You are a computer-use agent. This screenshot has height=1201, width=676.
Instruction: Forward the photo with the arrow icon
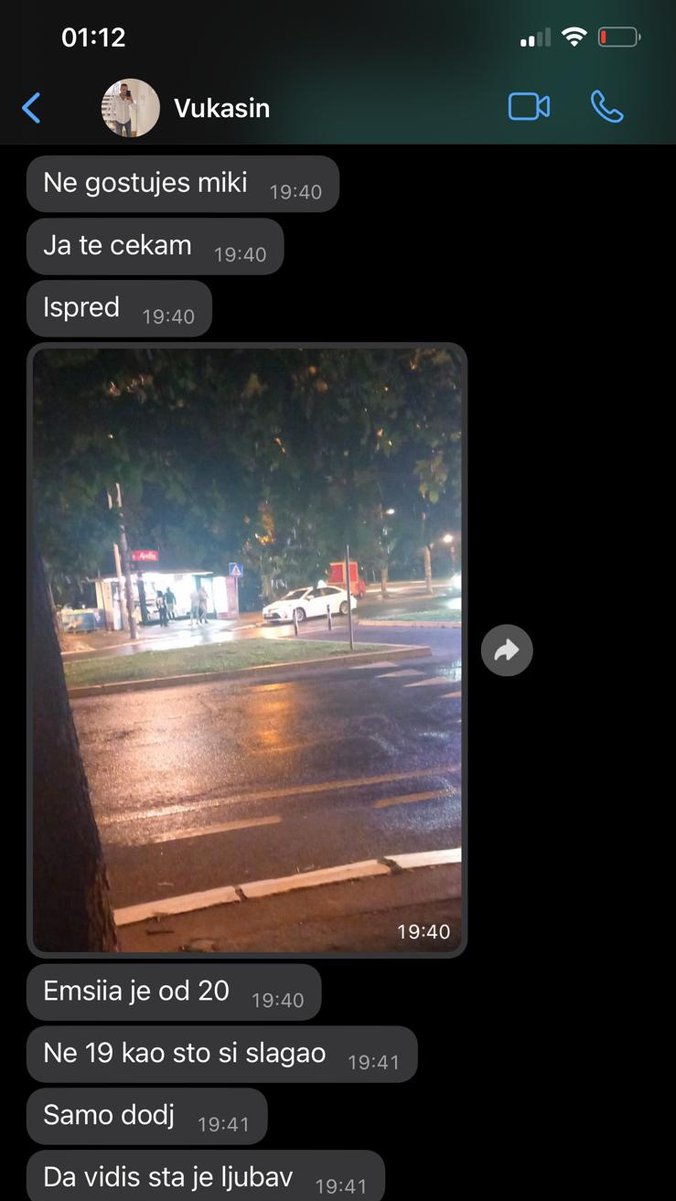pyautogui.click(x=507, y=652)
